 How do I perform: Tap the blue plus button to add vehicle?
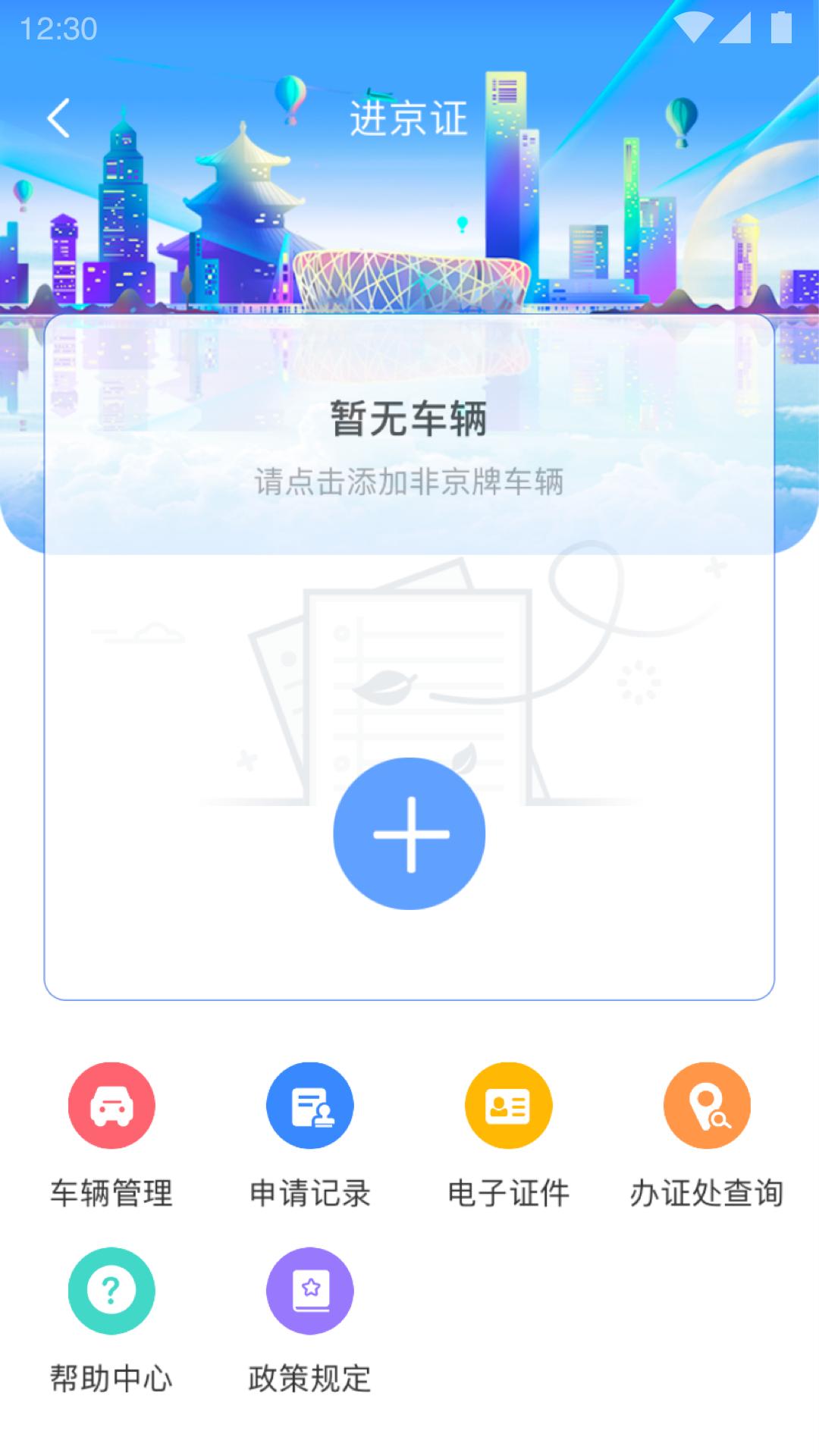(x=409, y=832)
